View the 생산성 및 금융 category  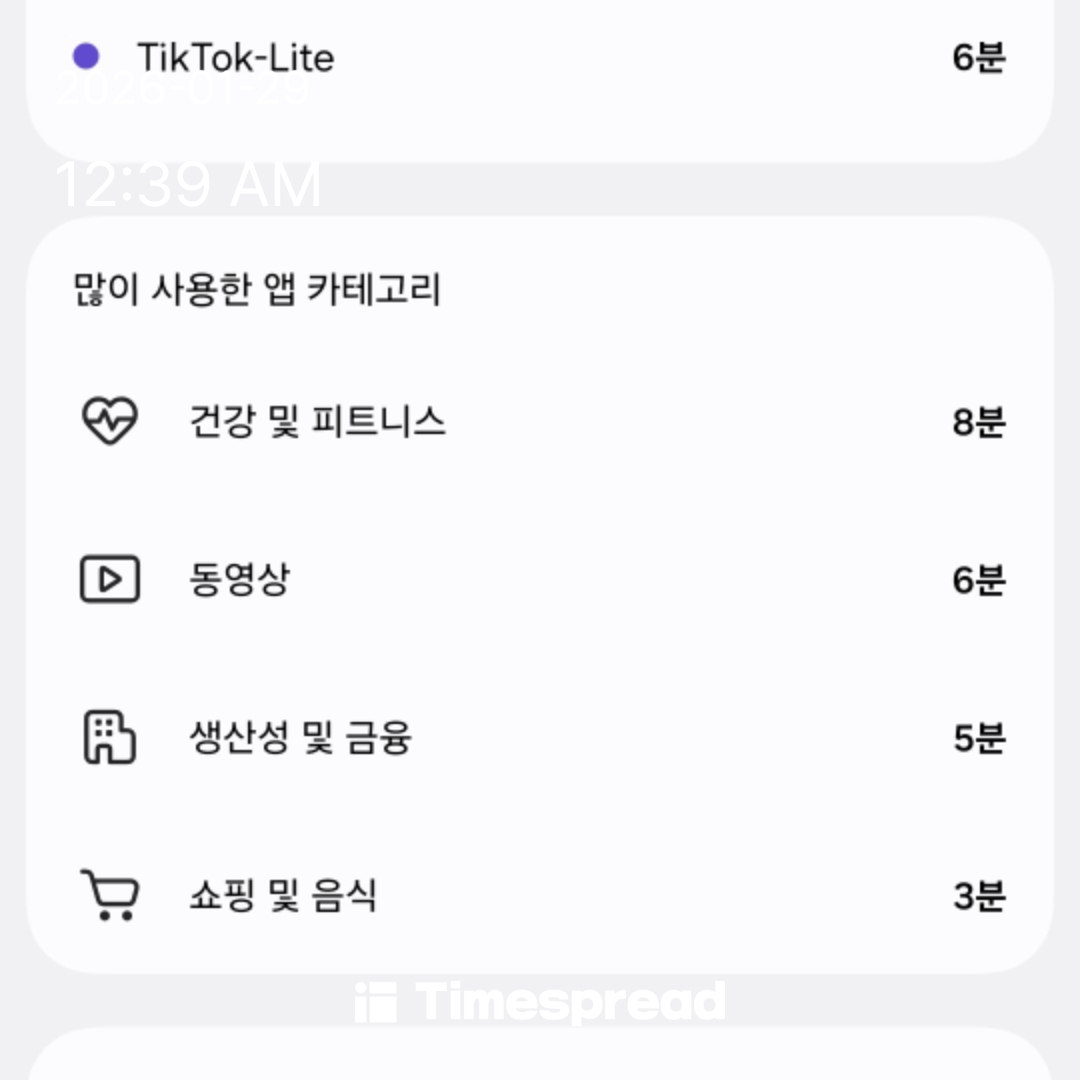[300, 738]
